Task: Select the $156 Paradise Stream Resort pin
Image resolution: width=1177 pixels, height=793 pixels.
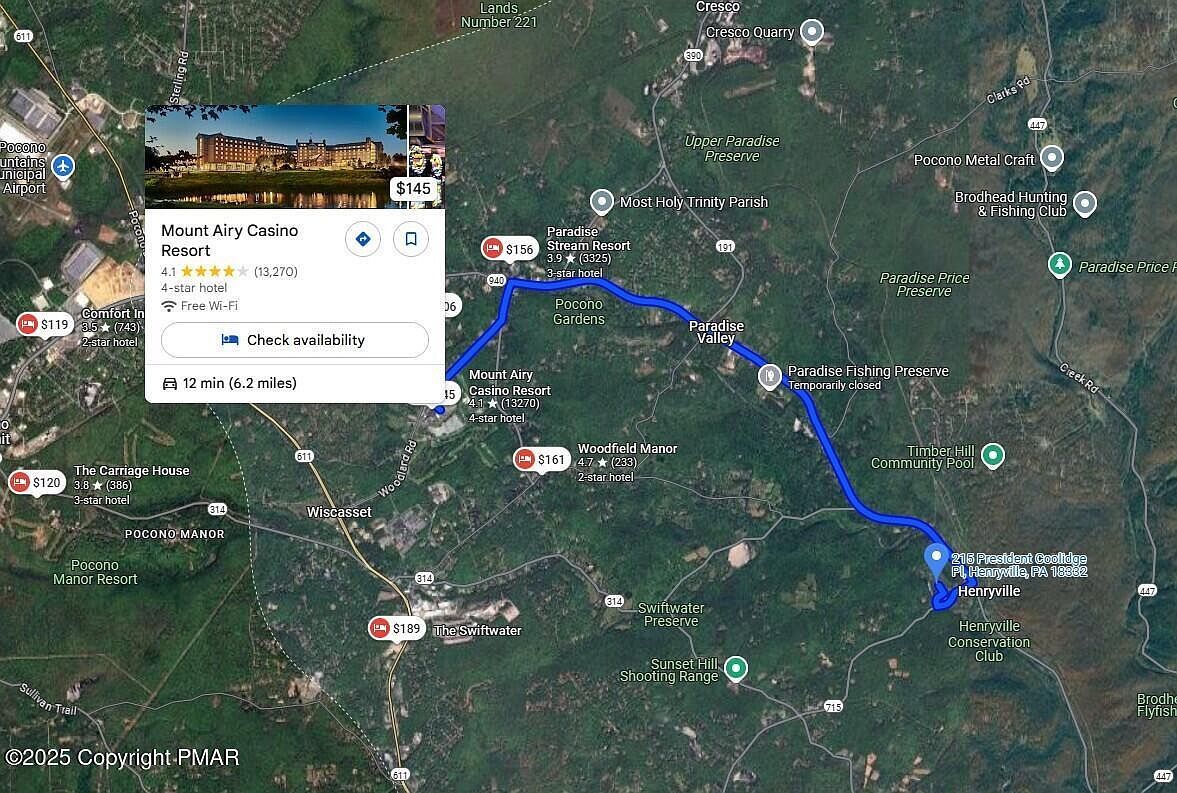Action: coord(510,249)
